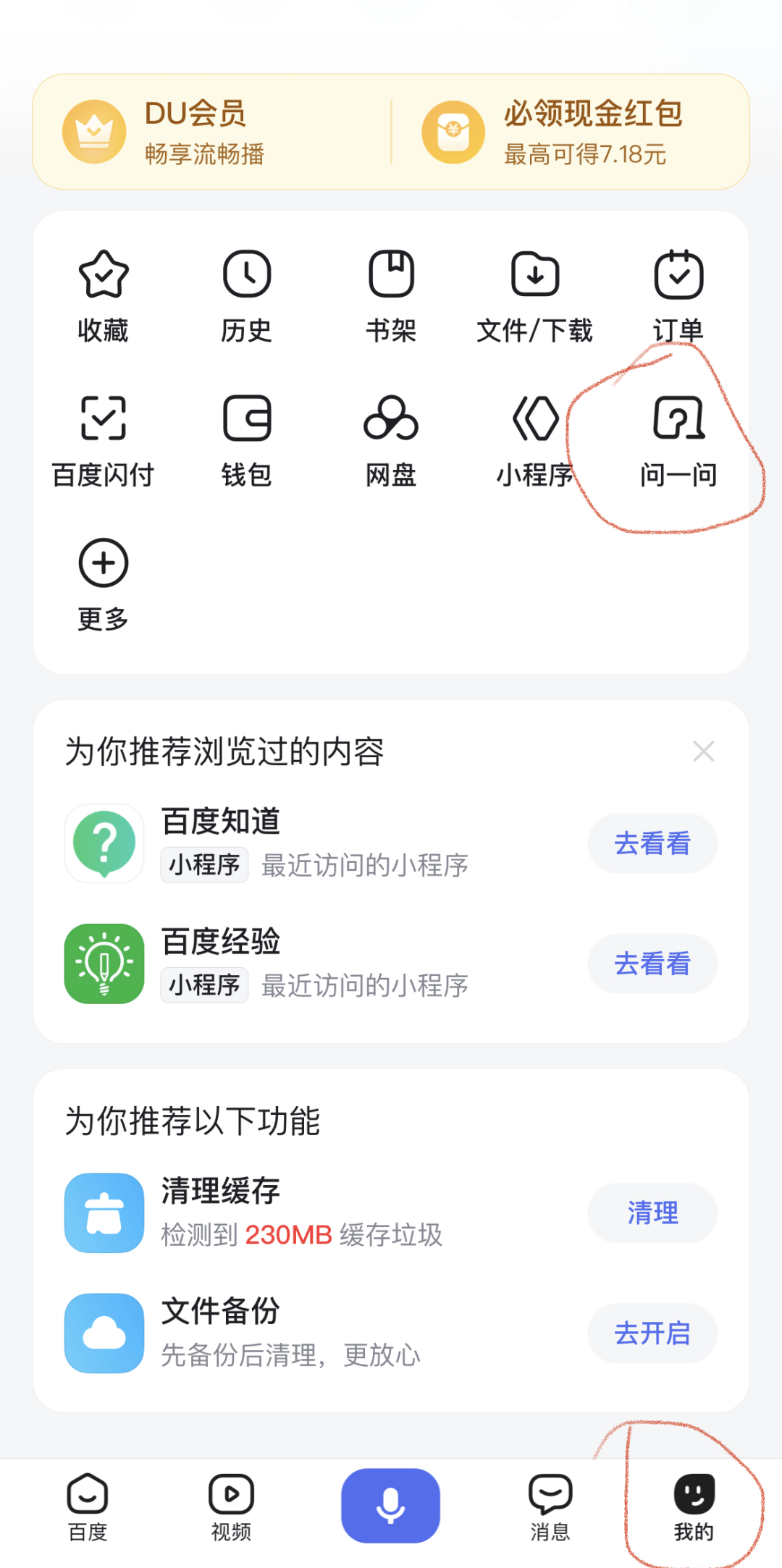Dismiss the 为你推荐浏览过的内容 card
Image resolution: width=782 pixels, height=1568 pixels.
(704, 751)
